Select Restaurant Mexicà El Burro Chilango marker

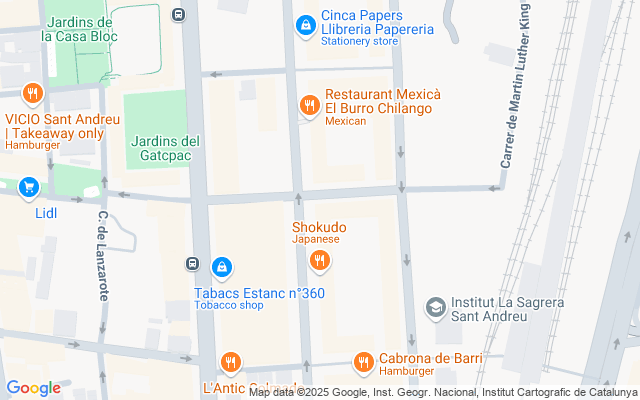310,106
